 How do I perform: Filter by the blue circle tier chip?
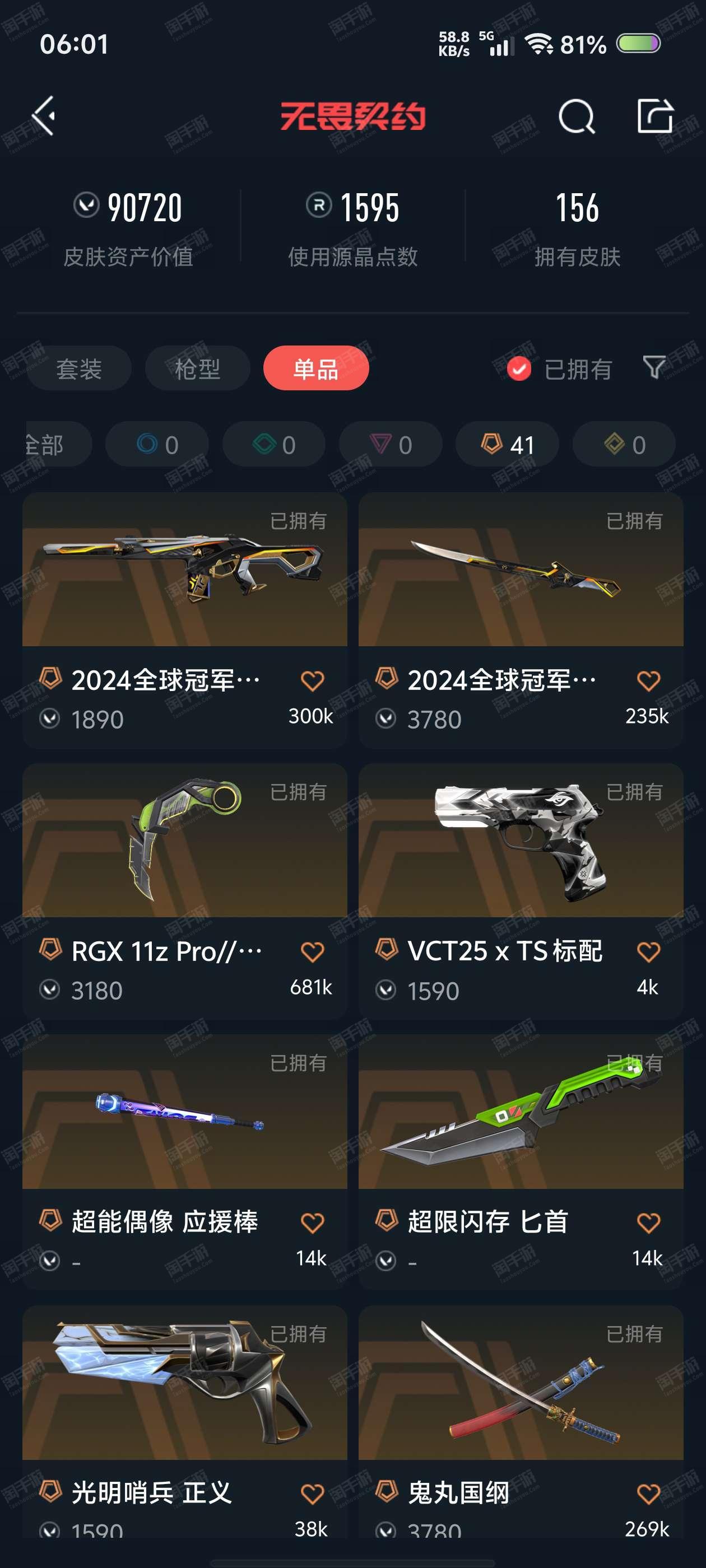pyautogui.click(x=157, y=445)
